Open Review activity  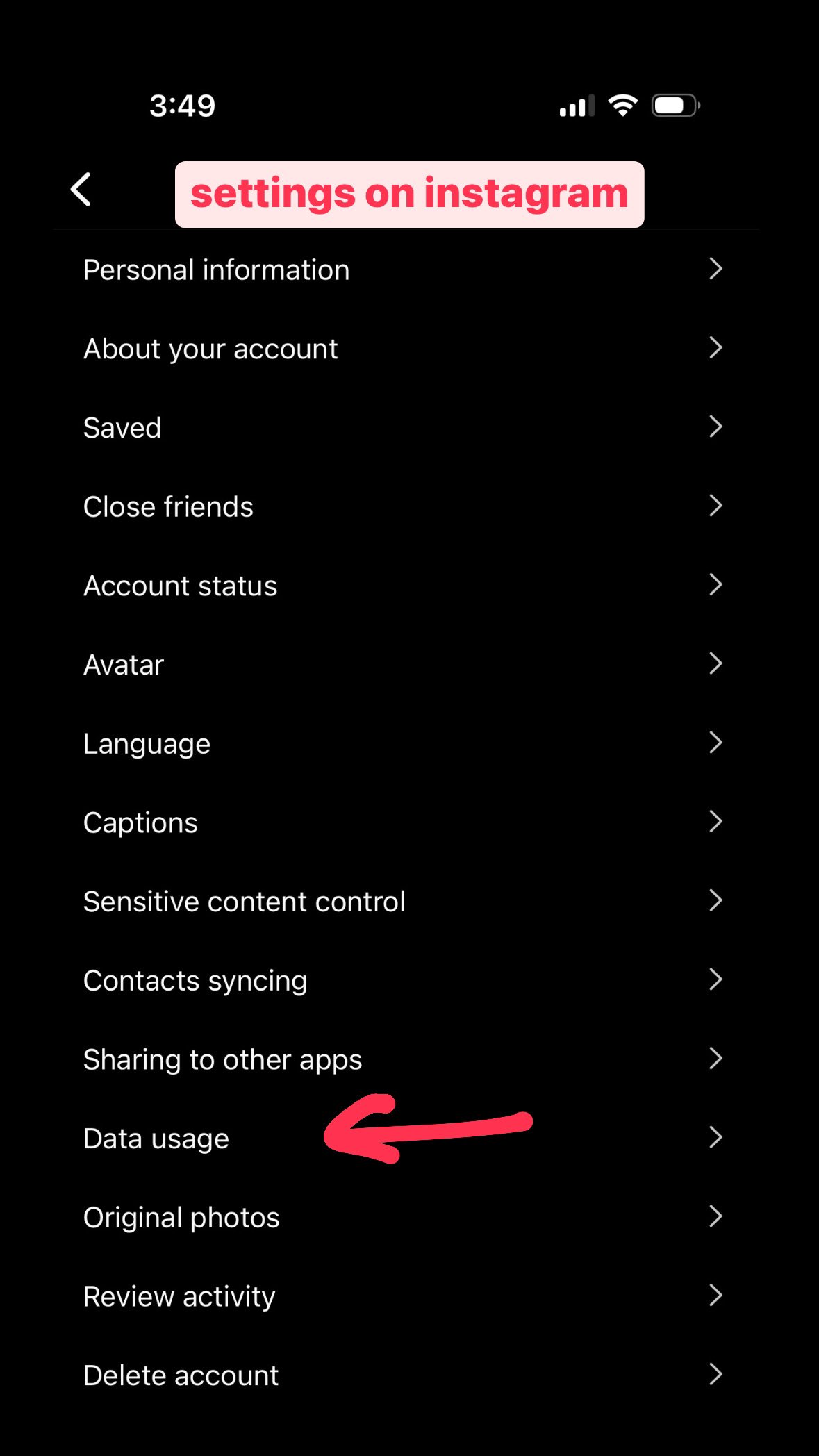[x=179, y=1296]
